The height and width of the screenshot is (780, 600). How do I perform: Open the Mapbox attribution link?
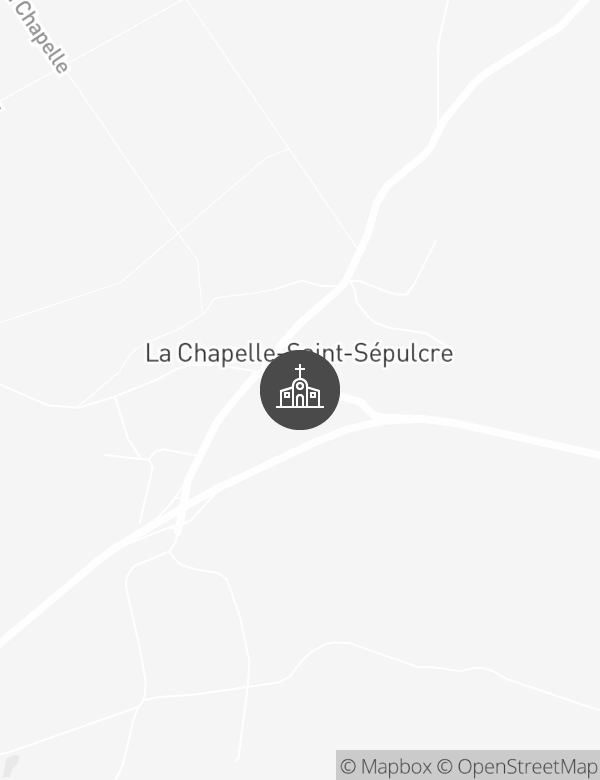[x=386, y=766]
